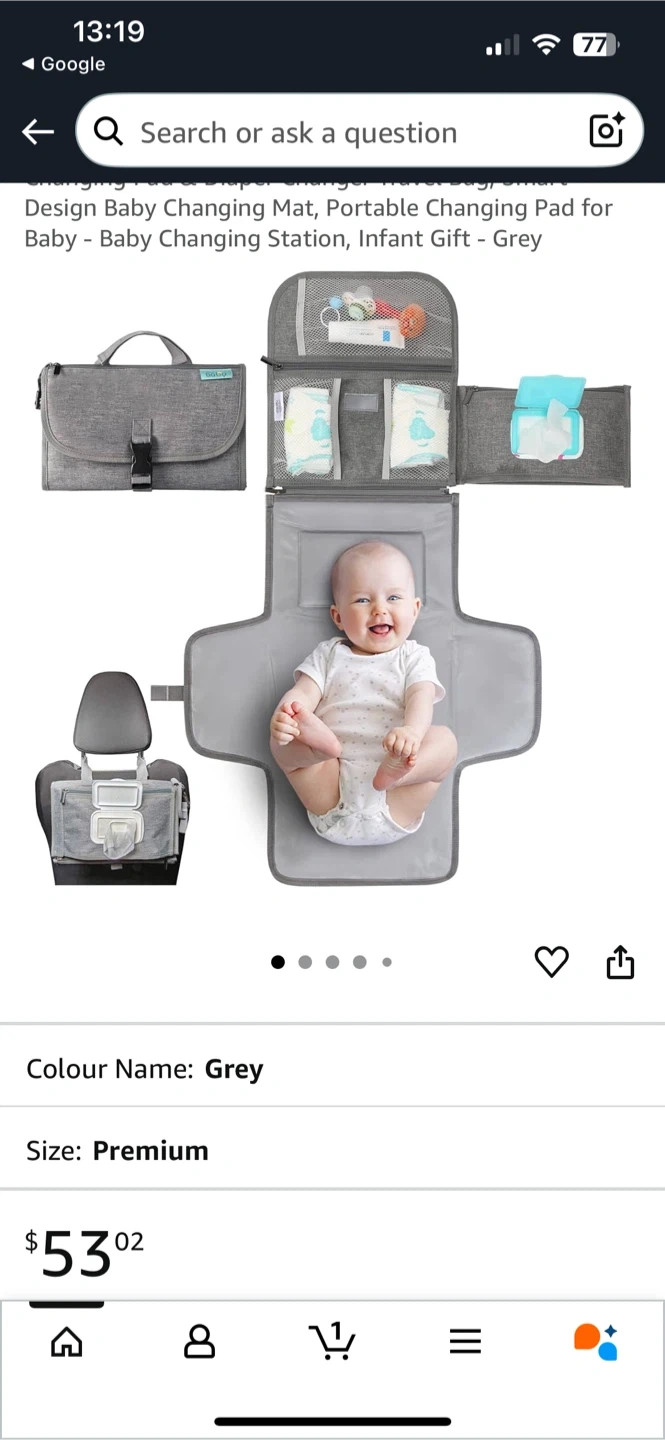Open camera lens search icon
The height and width of the screenshot is (1440, 665).
(x=606, y=131)
